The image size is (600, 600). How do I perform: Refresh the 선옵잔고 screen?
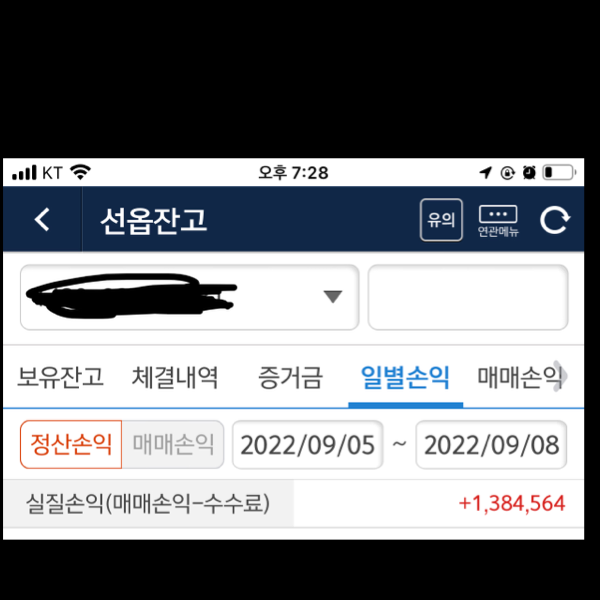coord(554,220)
